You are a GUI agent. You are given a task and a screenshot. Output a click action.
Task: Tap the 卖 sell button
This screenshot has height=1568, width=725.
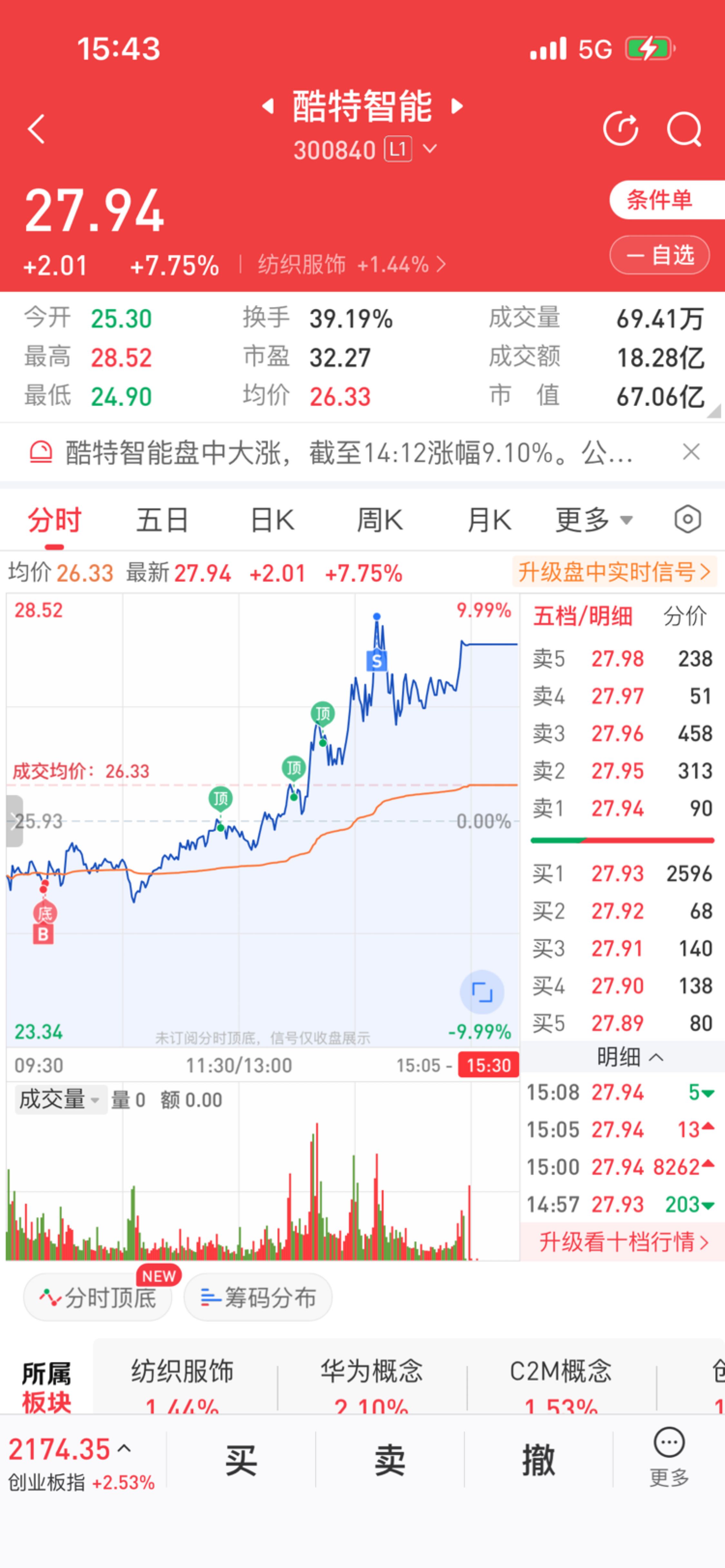[x=390, y=1460]
